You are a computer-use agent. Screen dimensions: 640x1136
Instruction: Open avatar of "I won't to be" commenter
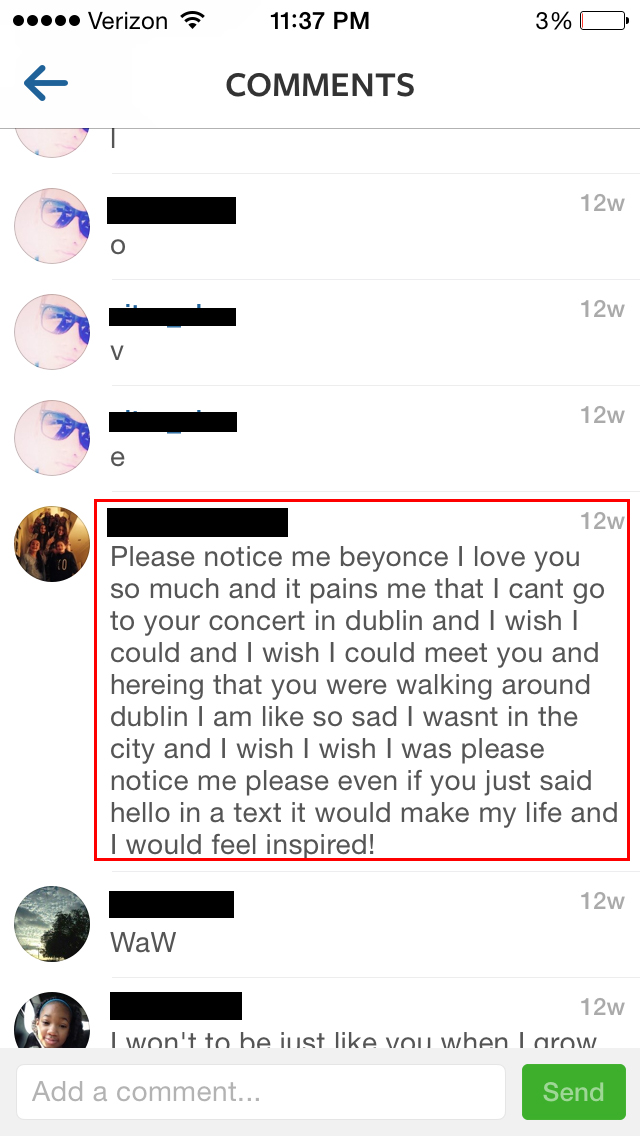click(52, 1022)
